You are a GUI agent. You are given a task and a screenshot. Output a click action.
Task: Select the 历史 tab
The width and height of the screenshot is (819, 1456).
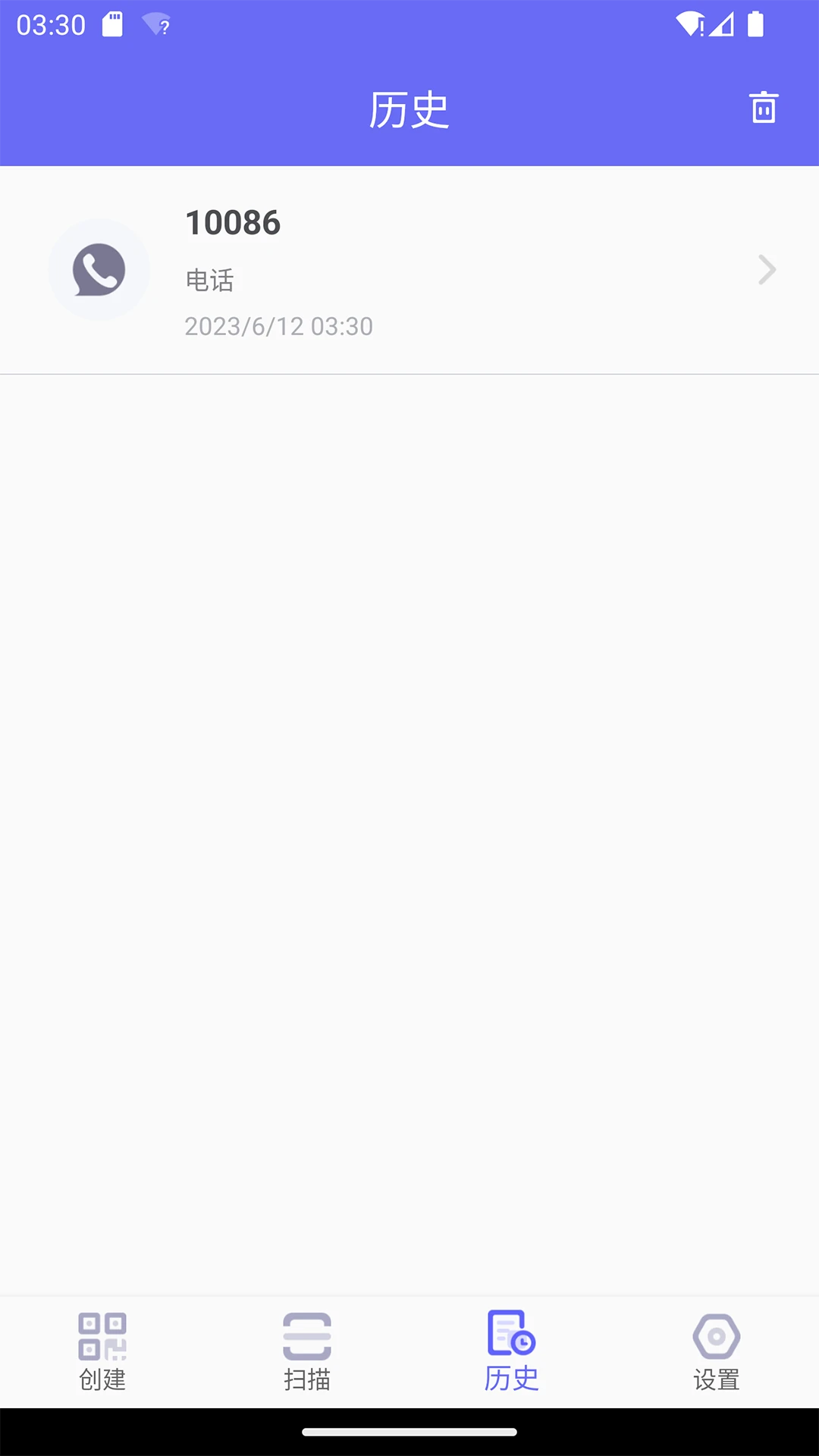[512, 1352]
